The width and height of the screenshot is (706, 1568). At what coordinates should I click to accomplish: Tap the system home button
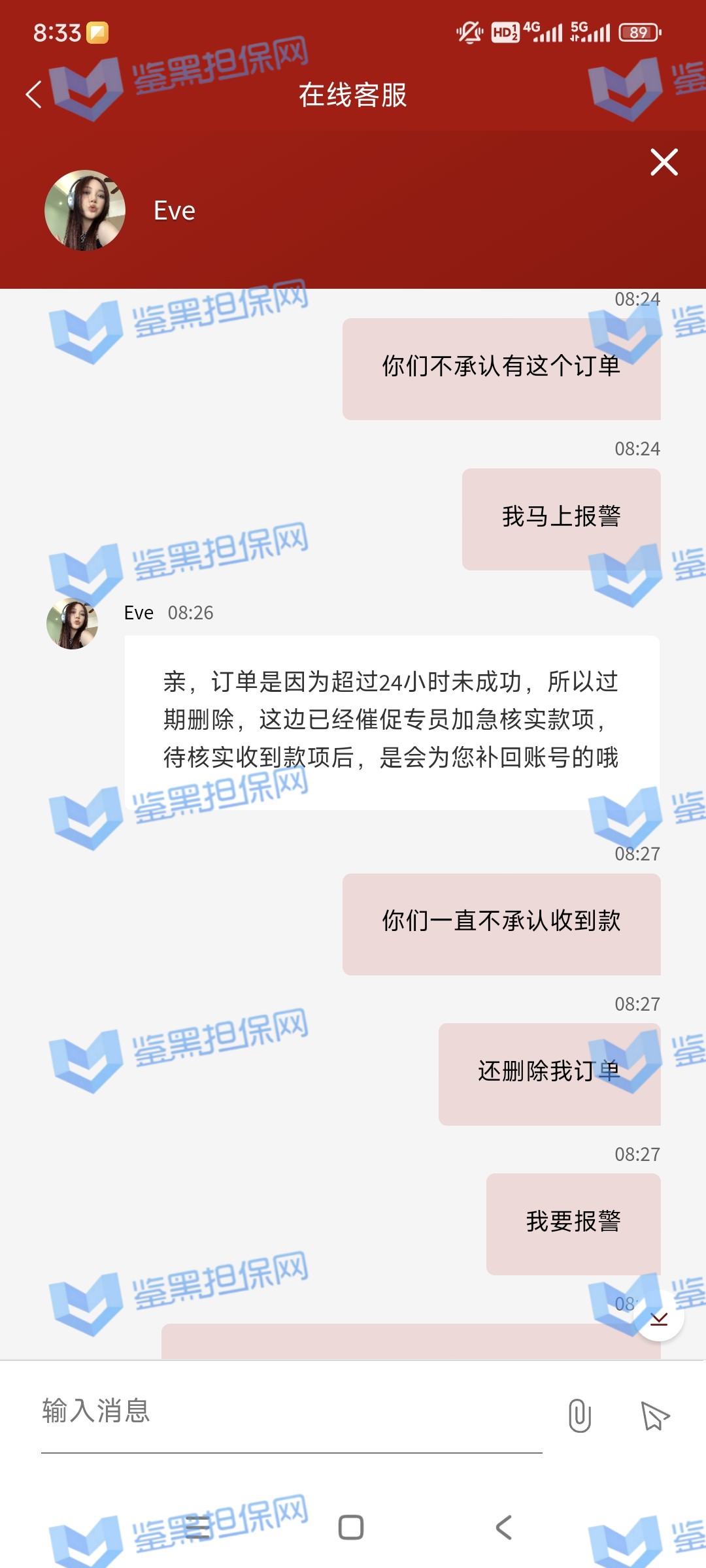click(x=351, y=1527)
